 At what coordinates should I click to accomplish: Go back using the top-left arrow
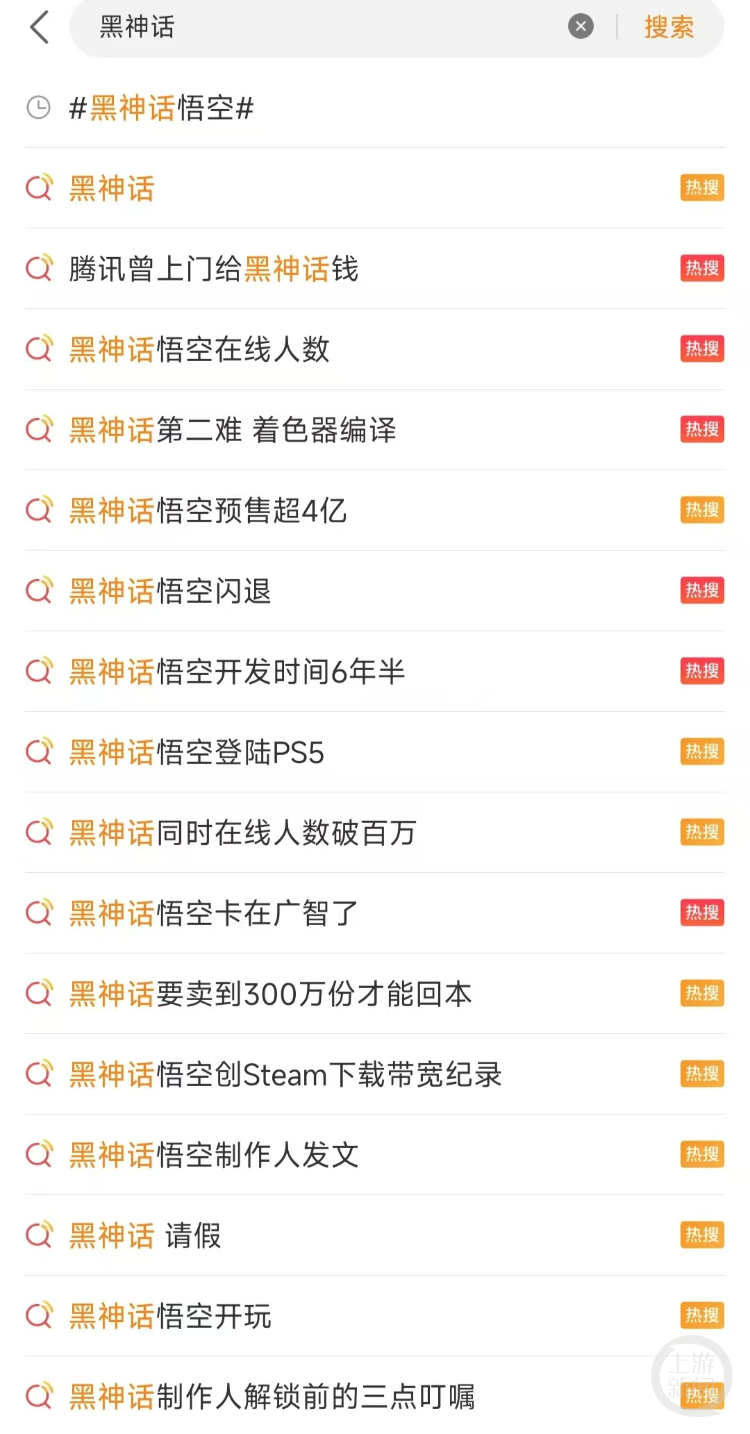coord(39,27)
